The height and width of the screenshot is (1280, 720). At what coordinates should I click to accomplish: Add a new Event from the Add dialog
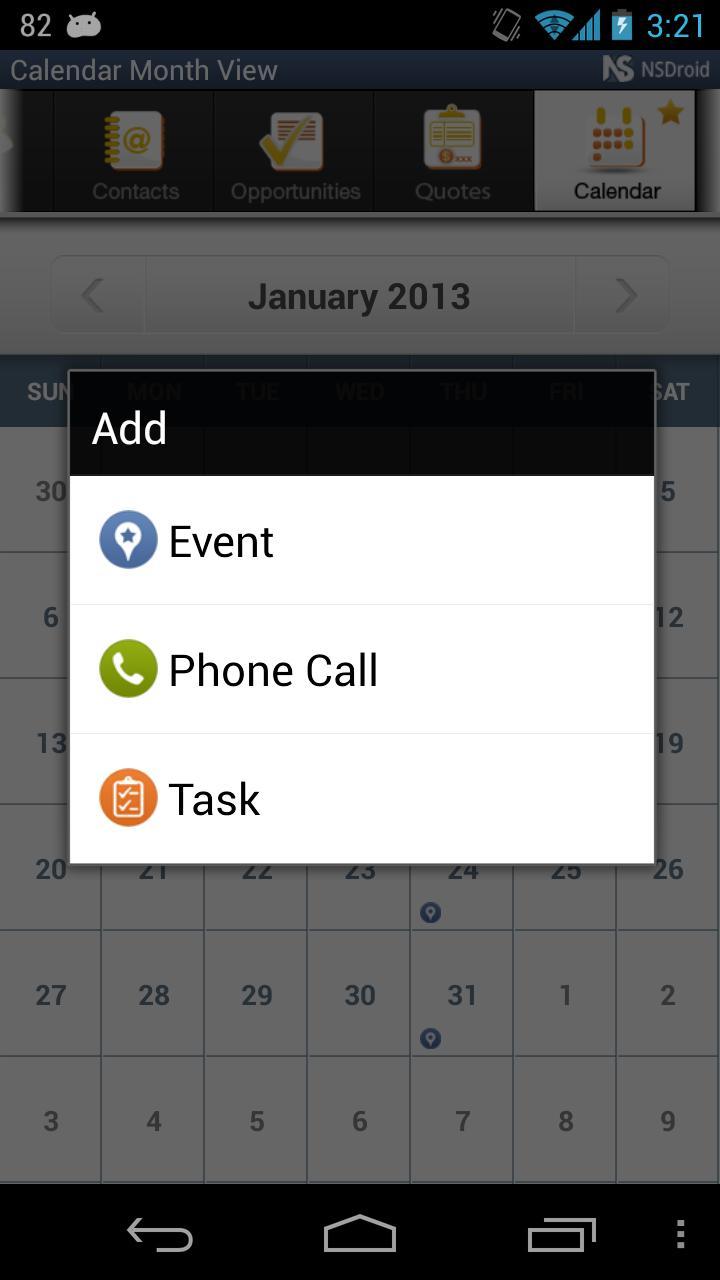(221, 540)
